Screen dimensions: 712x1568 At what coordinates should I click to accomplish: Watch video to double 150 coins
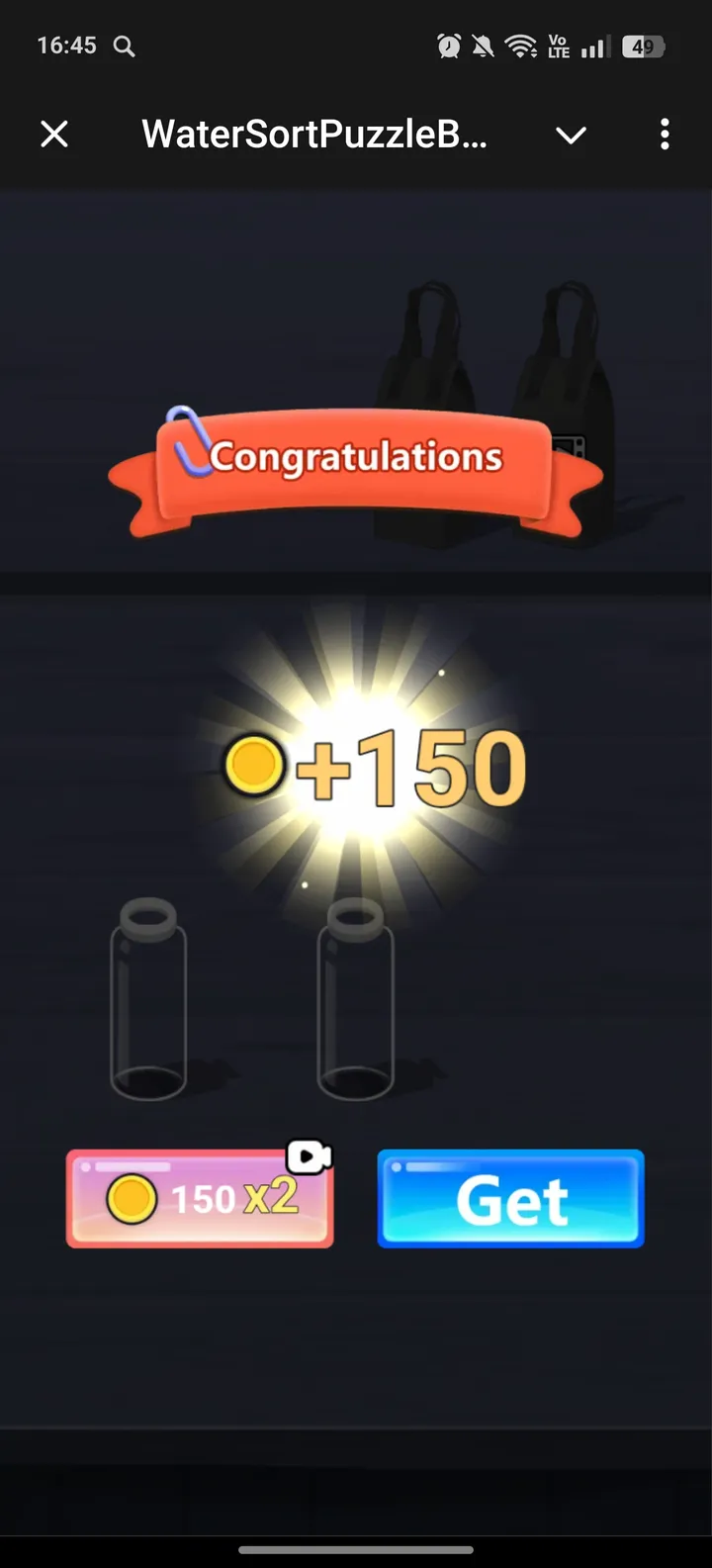click(x=200, y=1198)
